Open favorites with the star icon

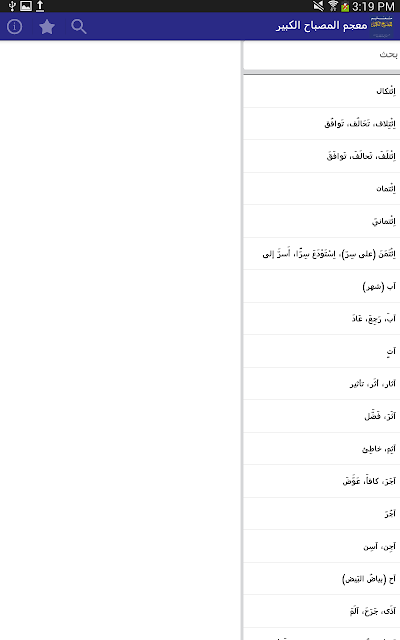47,27
